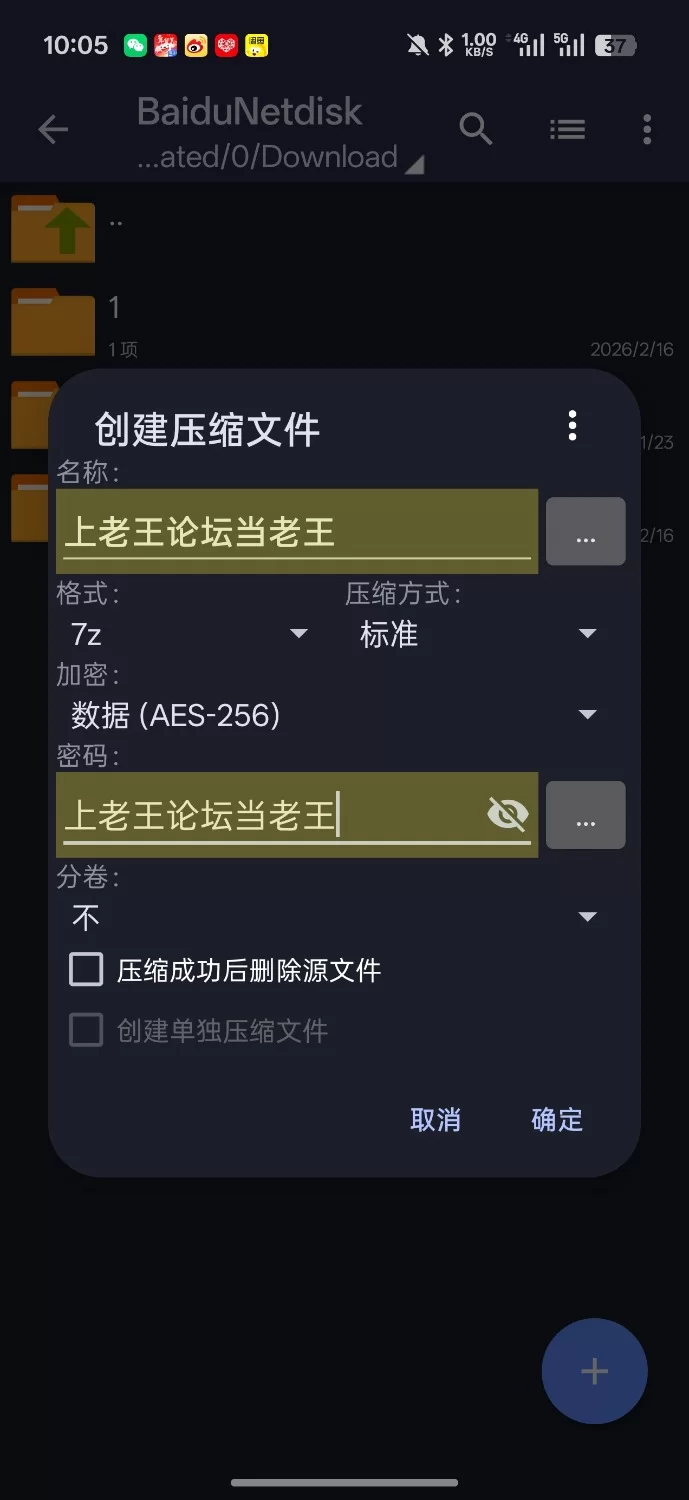The height and width of the screenshot is (1500, 689).
Task: Edit the archive name field
Action: (x=296, y=532)
